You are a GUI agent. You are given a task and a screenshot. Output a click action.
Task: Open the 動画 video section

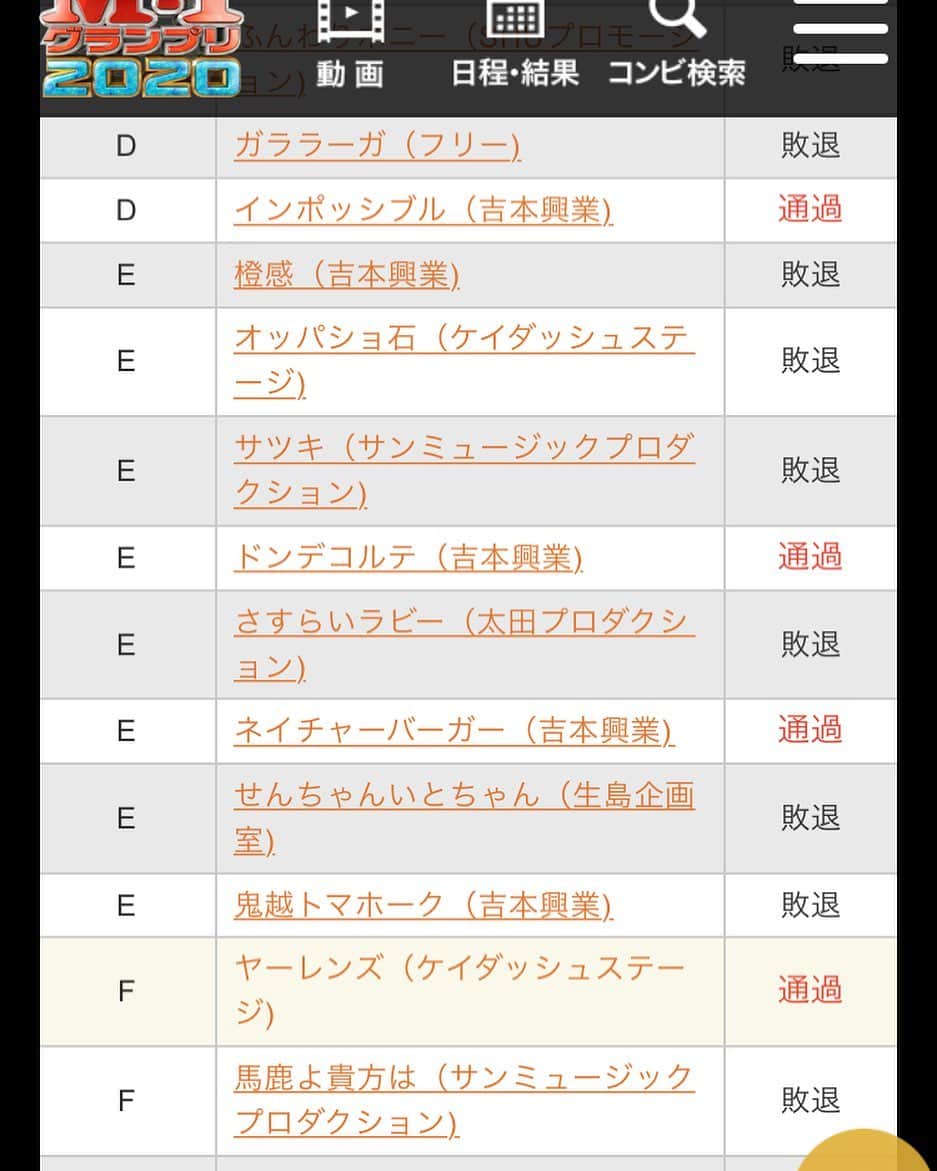tap(350, 45)
